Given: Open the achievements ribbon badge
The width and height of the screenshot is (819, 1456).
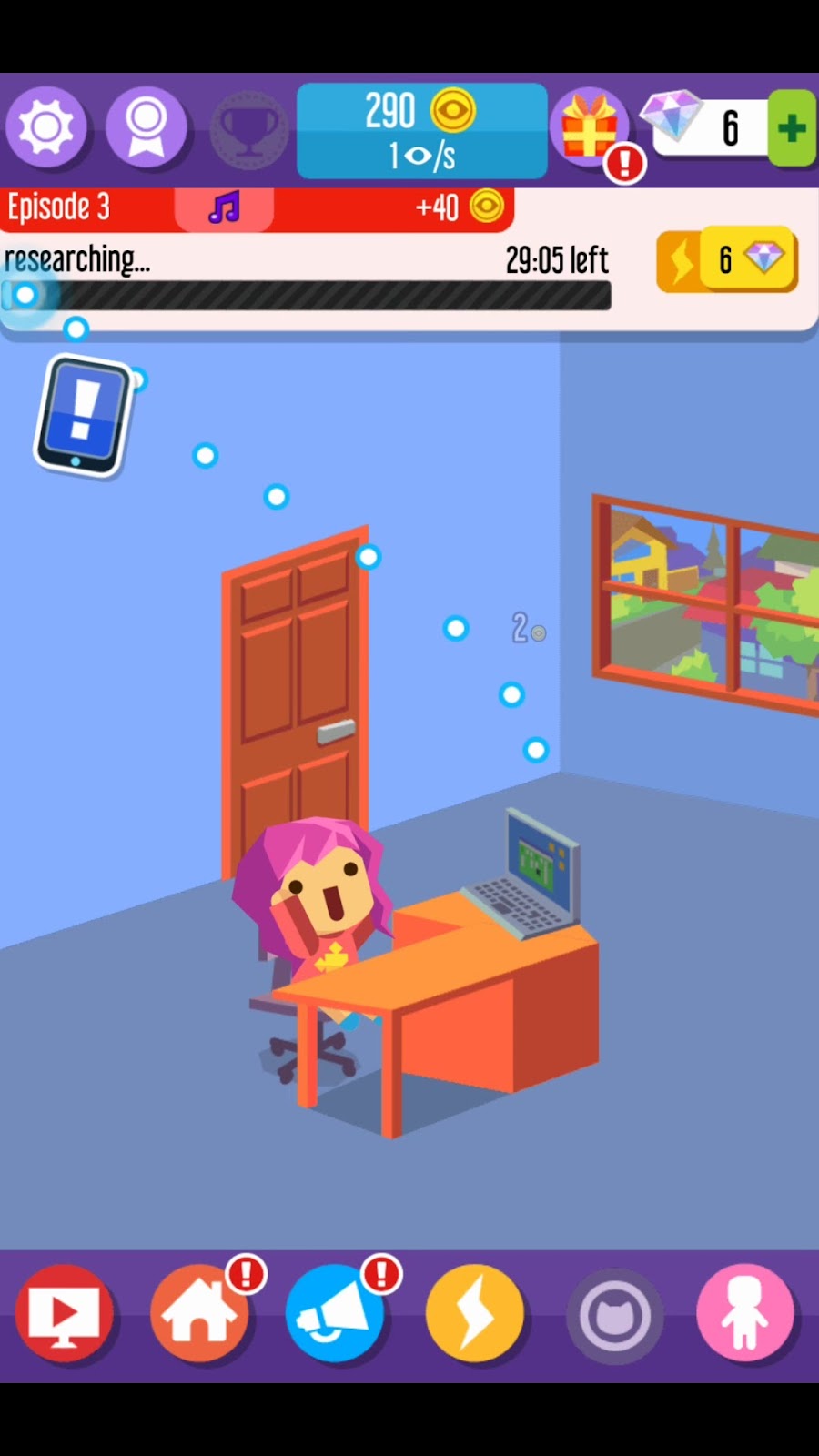Looking at the screenshot, I should click(146, 128).
